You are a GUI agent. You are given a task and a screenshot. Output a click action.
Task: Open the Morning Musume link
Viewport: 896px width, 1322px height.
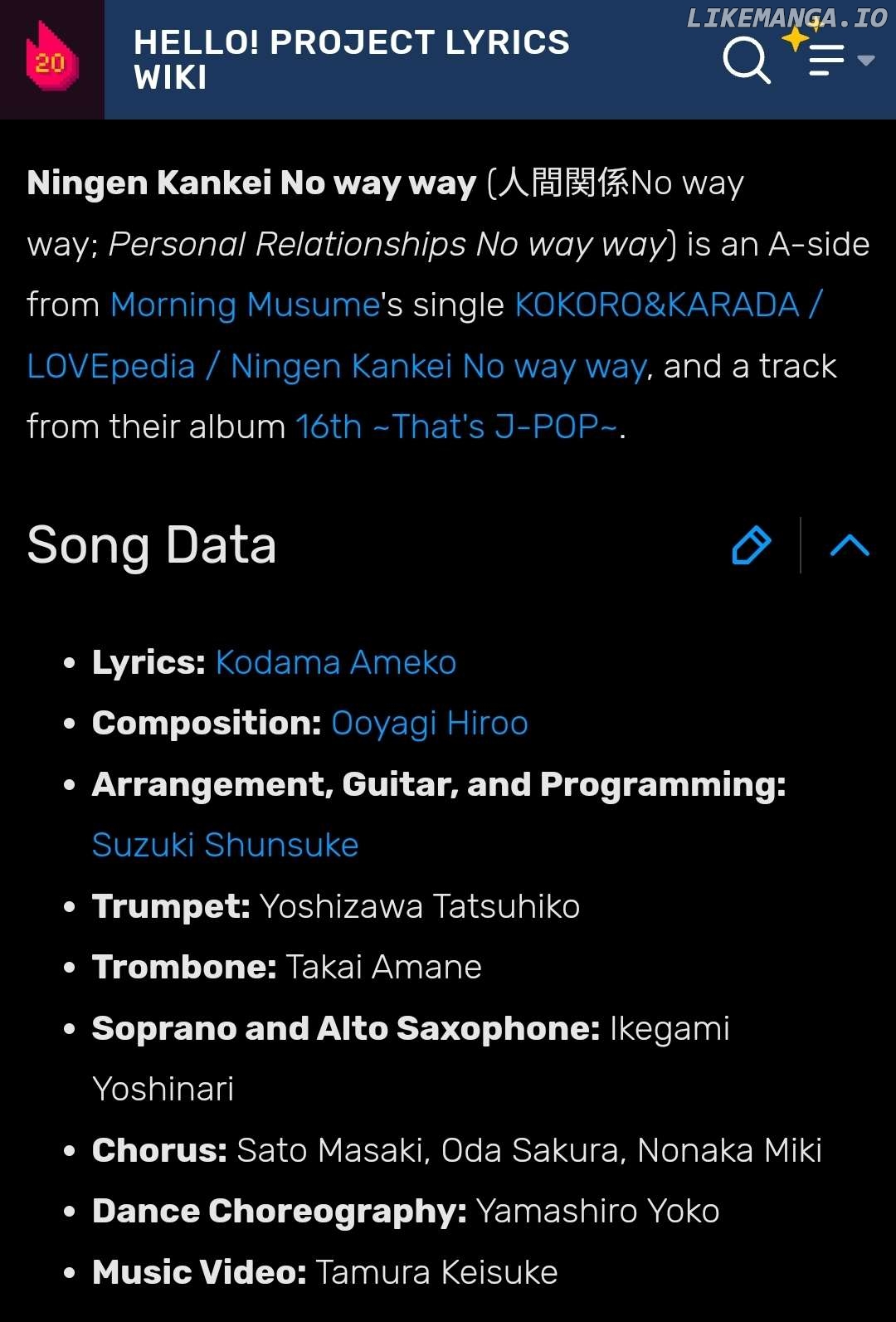245,305
